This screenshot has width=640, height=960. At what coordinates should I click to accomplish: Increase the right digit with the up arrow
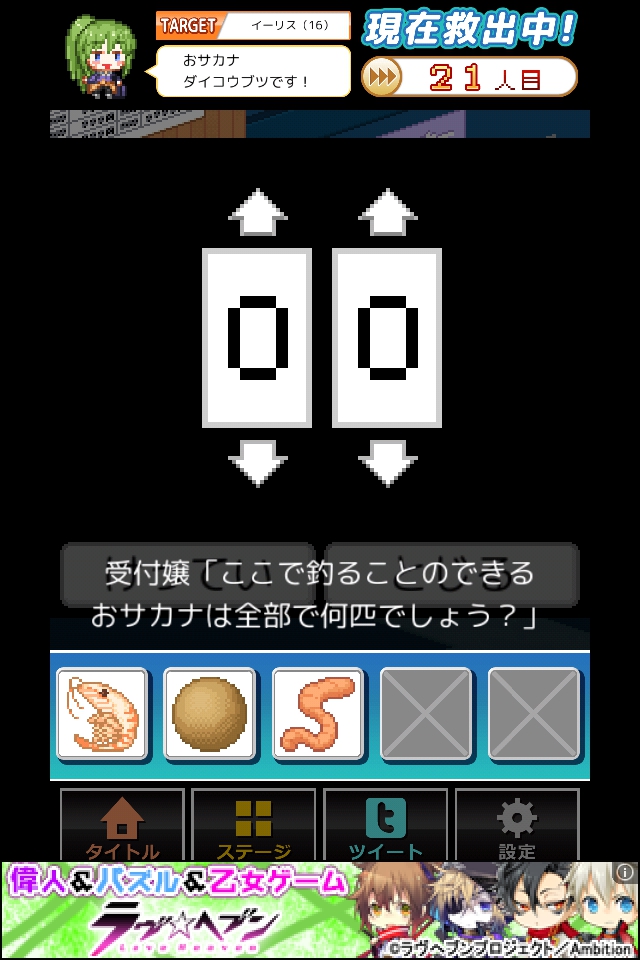pyautogui.click(x=387, y=212)
